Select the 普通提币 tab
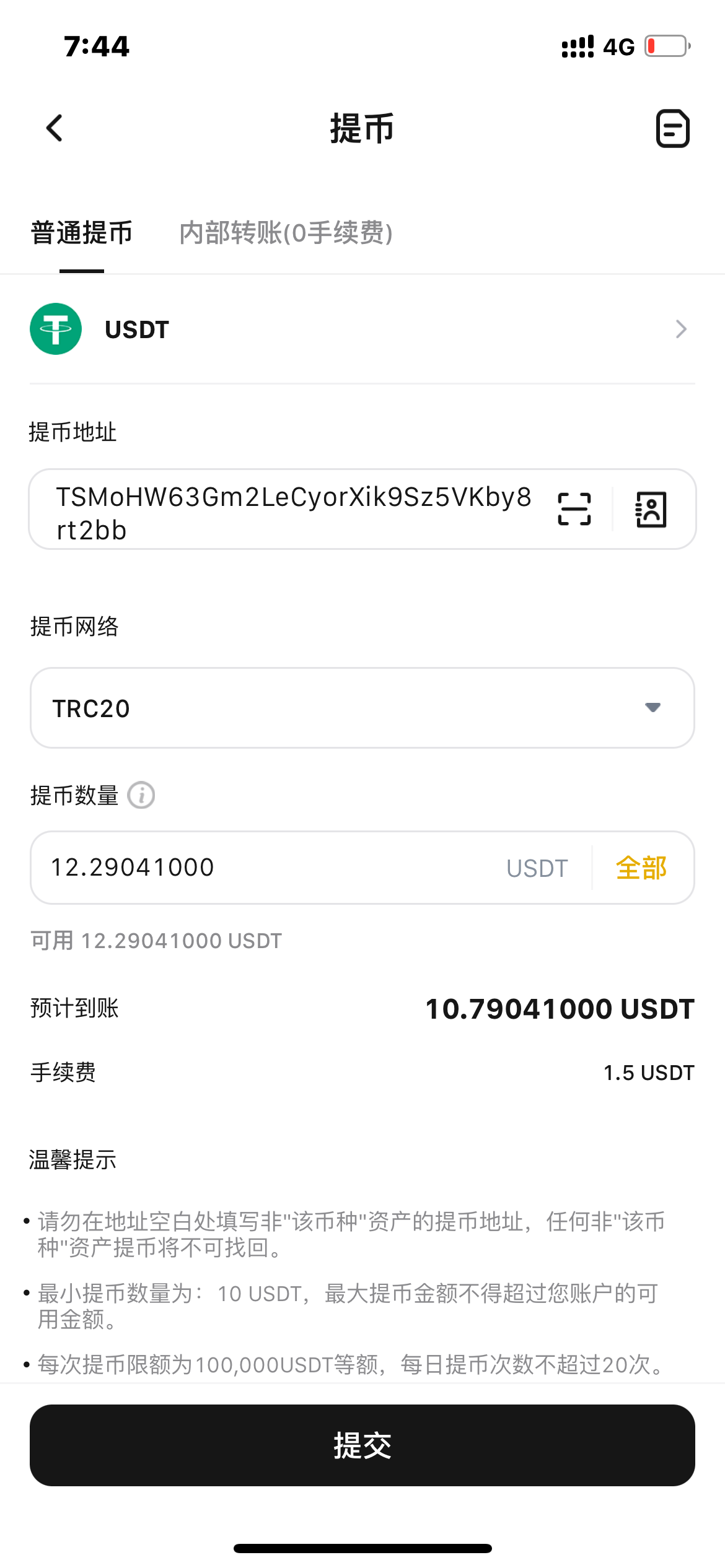The width and height of the screenshot is (725, 1568). [x=82, y=233]
